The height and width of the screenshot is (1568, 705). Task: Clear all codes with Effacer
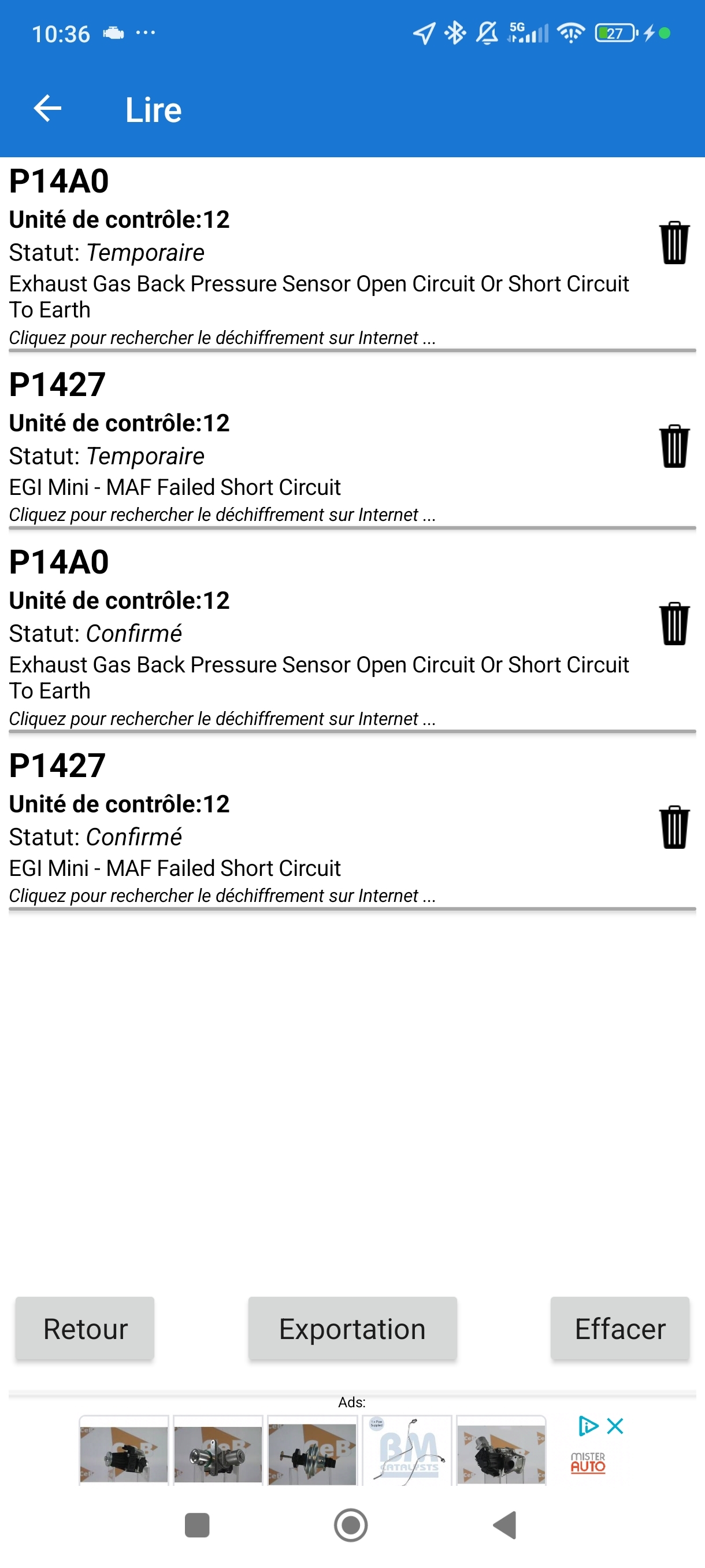[619, 1328]
